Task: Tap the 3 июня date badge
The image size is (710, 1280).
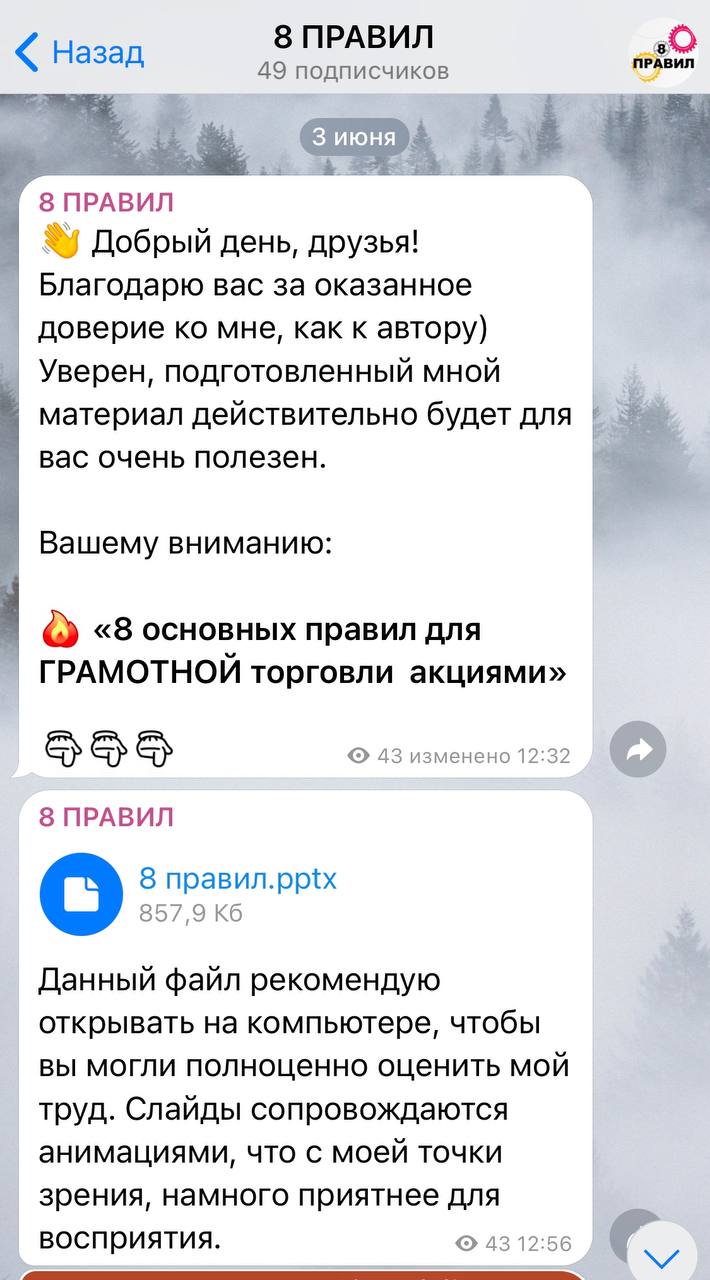Action: coord(354,137)
